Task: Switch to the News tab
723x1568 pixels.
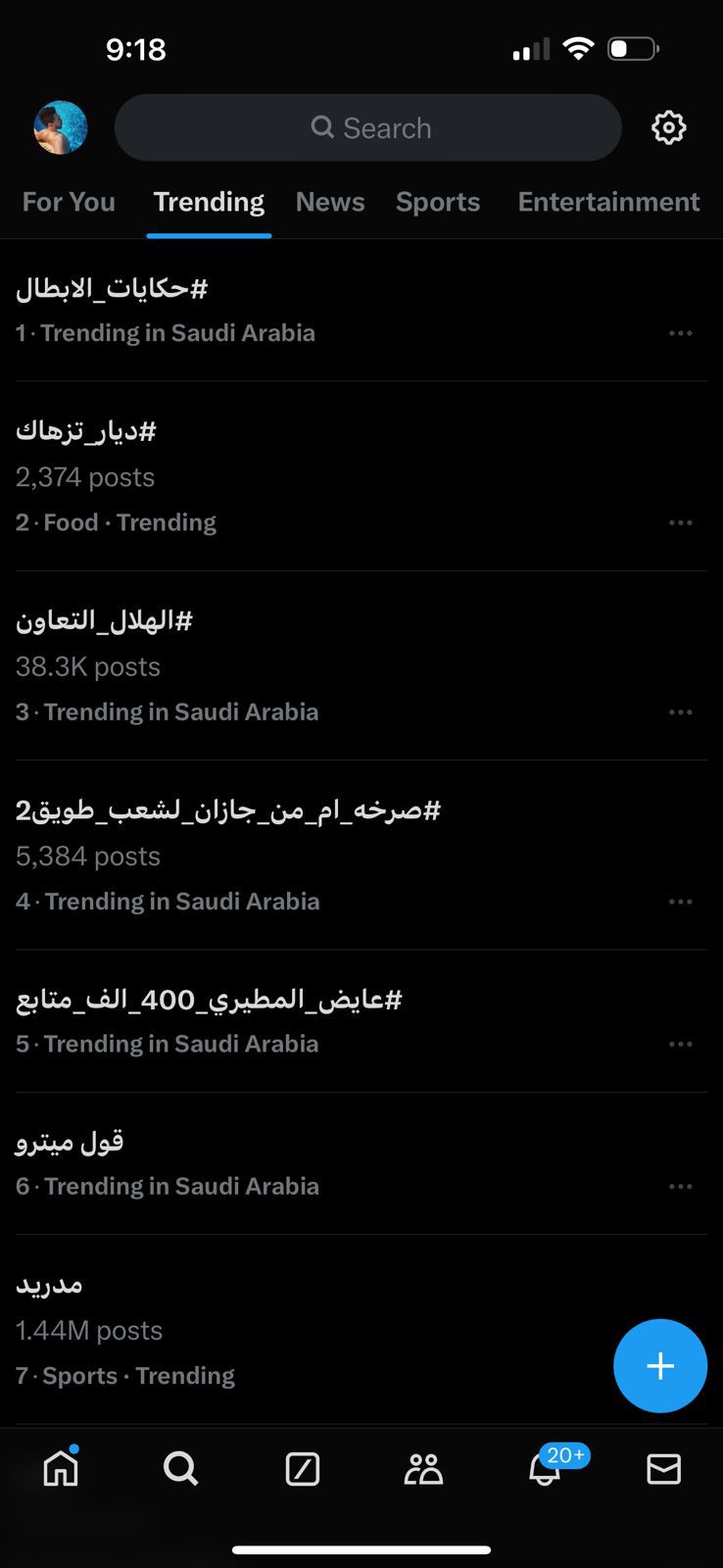Action: coord(330,202)
